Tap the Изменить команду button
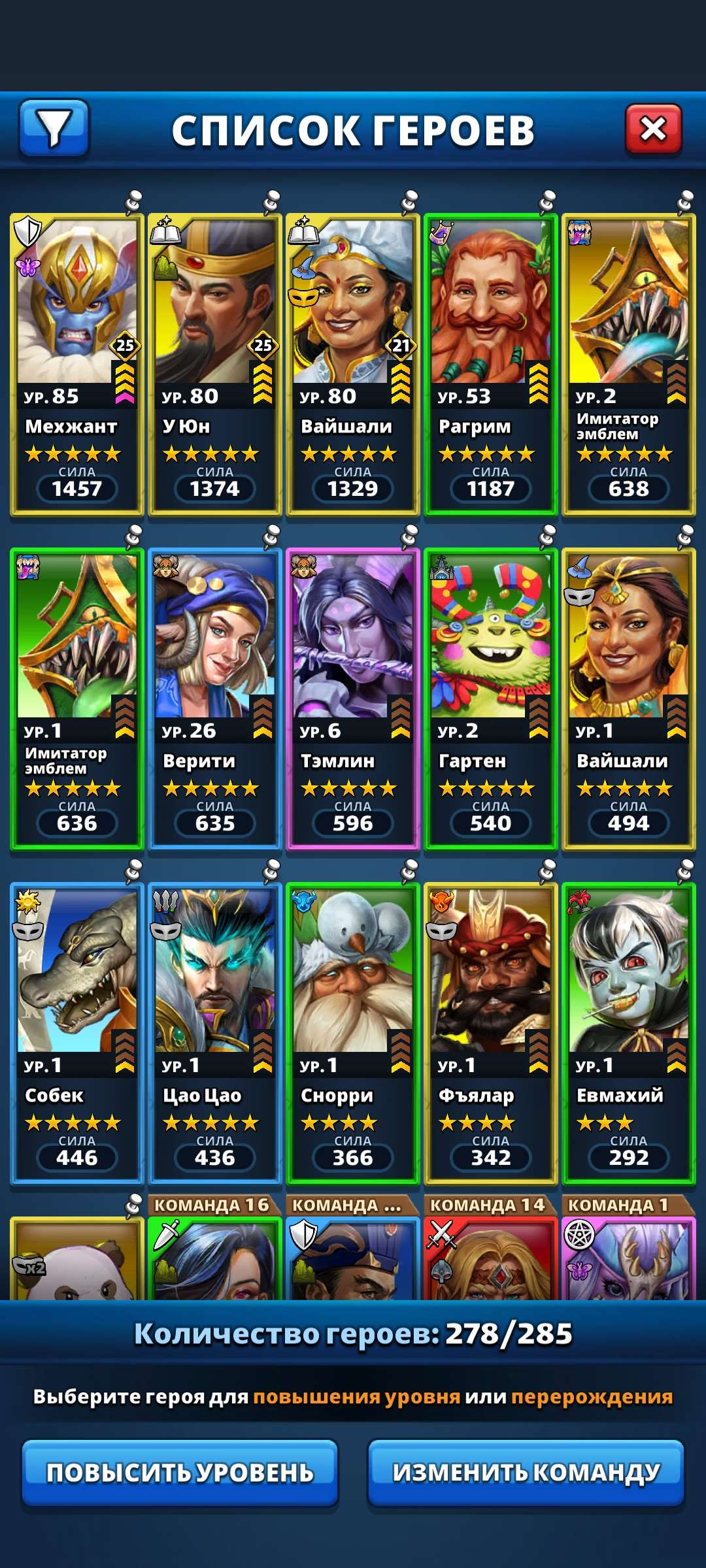This screenshot has width=706, height=1568. 526,1473
